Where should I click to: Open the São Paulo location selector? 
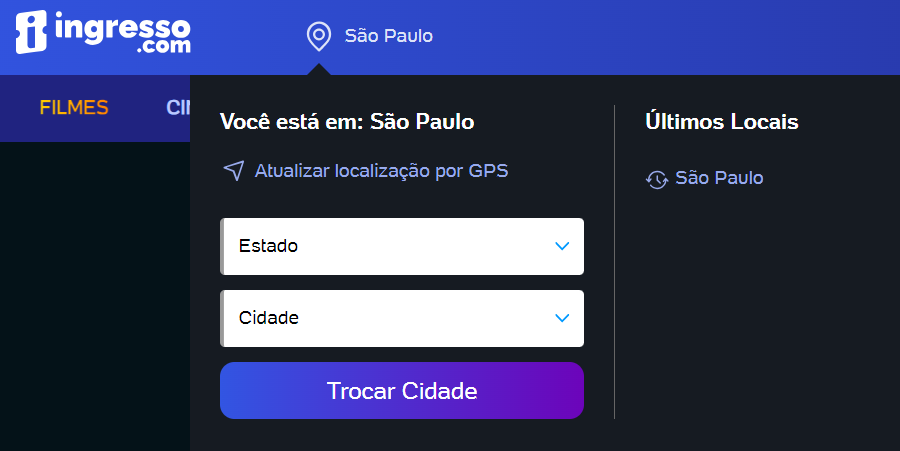click(x=370, y=36)
